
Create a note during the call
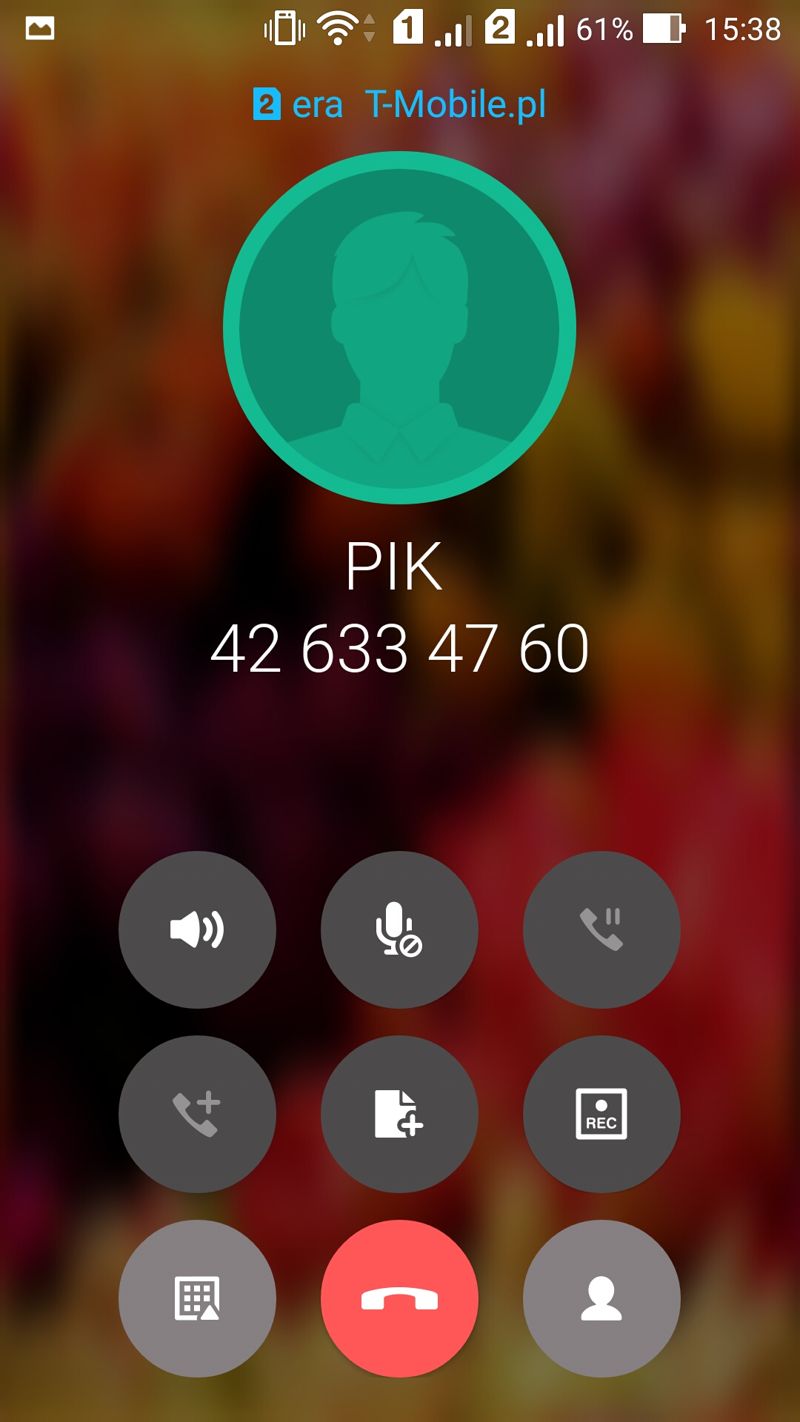399,1114
